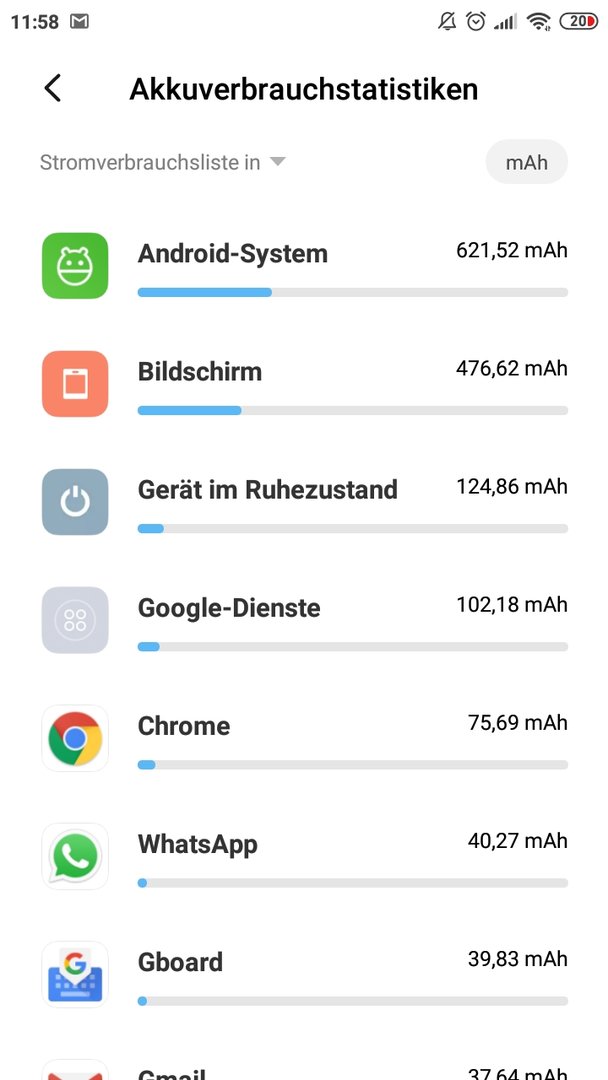Screen dimensions: 608x1080
Task: View Google-Dienste power consumption
Action: (304, 620)
